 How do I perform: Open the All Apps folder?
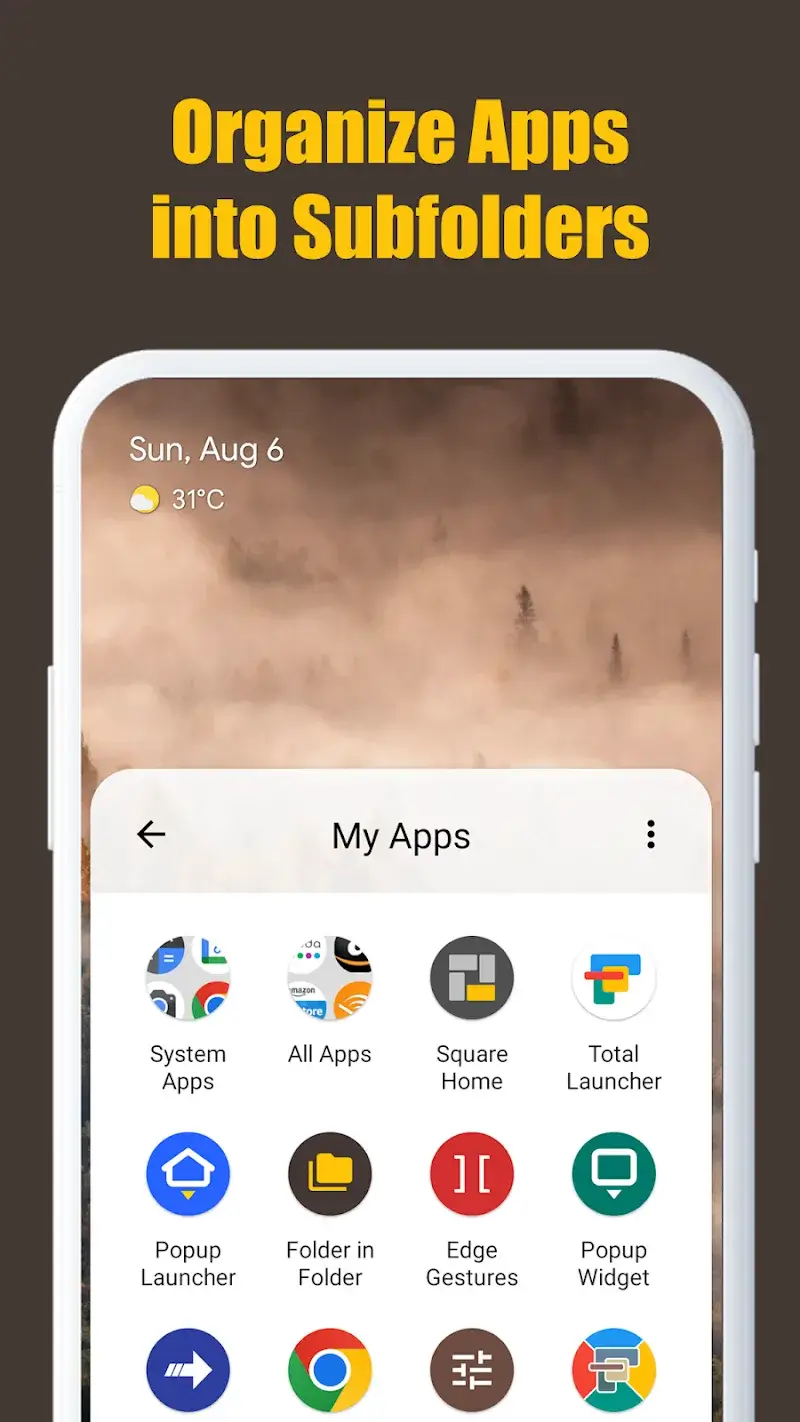coord(330,979)
